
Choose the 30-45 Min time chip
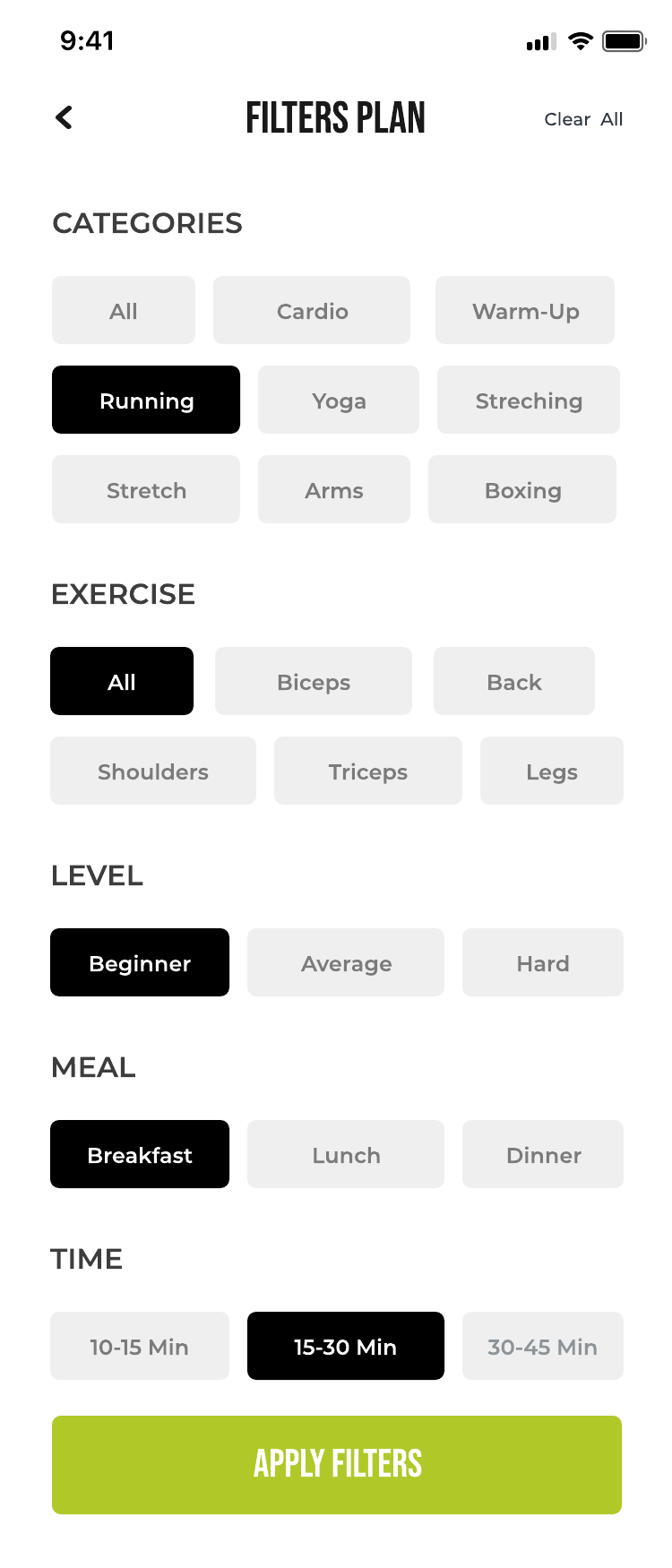point(543,1347)
